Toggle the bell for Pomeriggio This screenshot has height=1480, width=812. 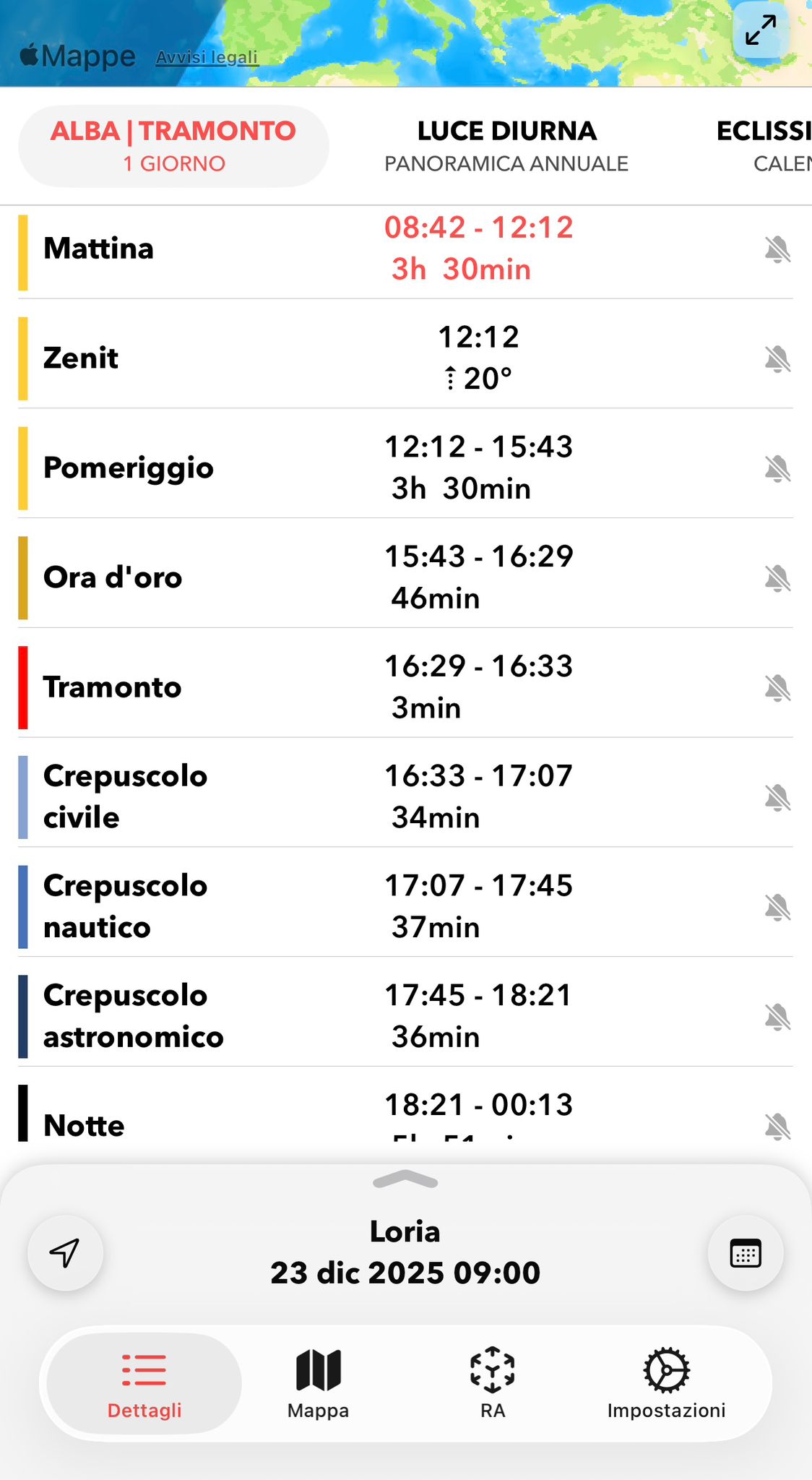[777, 469]
